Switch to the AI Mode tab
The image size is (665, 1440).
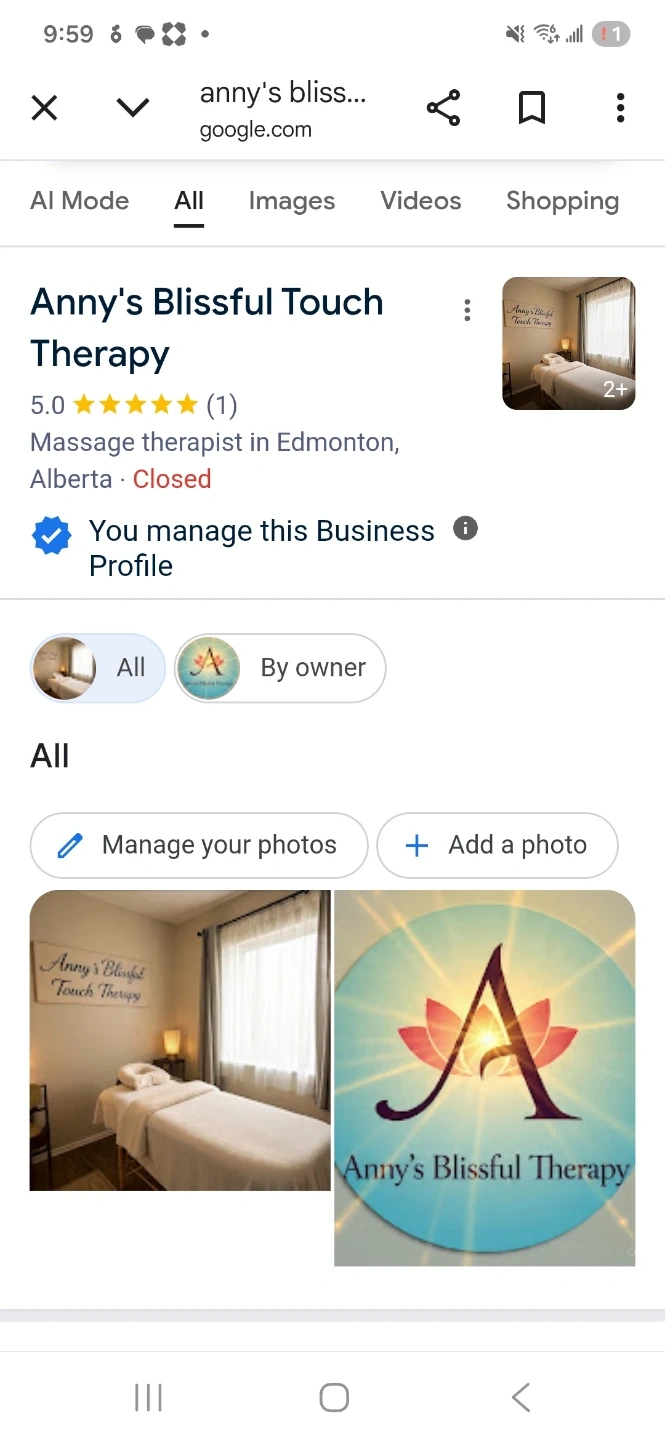(x=80, y=201)
